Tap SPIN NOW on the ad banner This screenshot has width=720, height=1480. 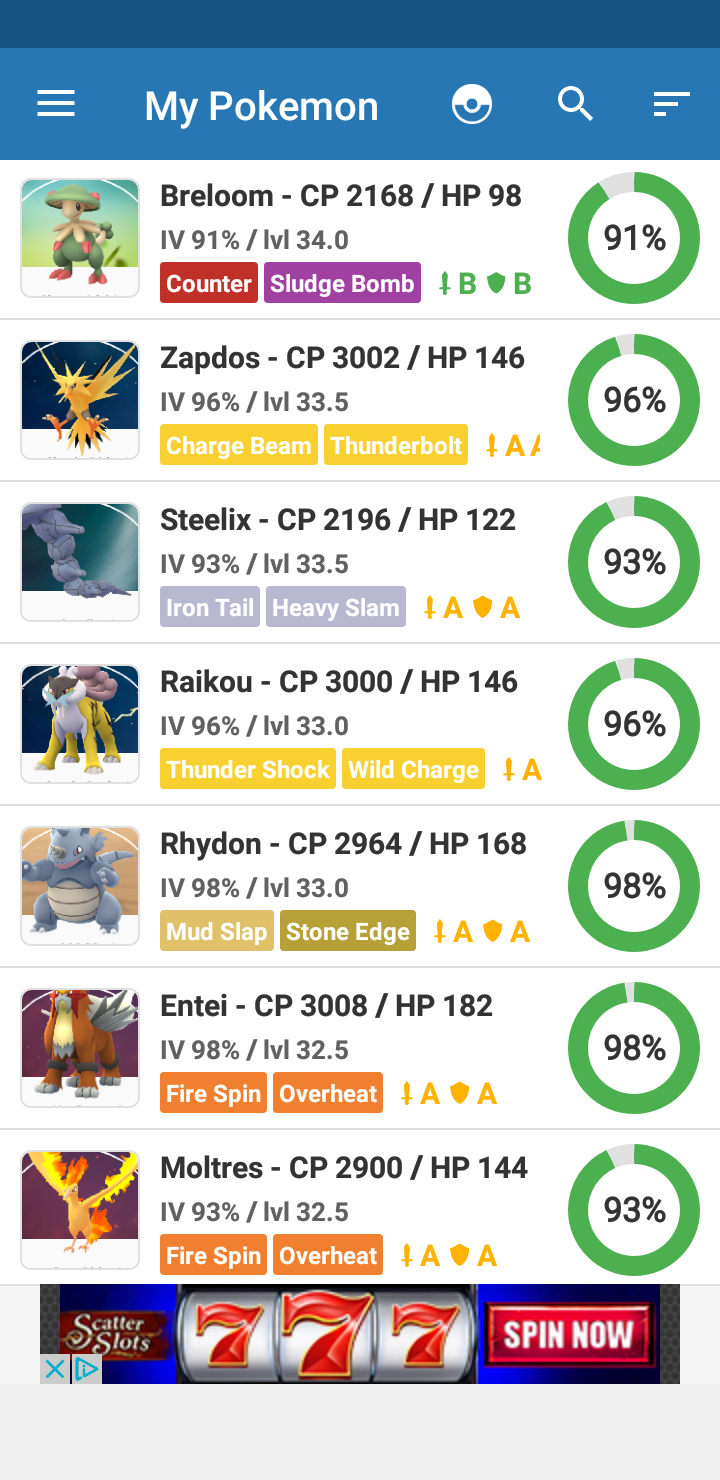[x=567, y=1335]
